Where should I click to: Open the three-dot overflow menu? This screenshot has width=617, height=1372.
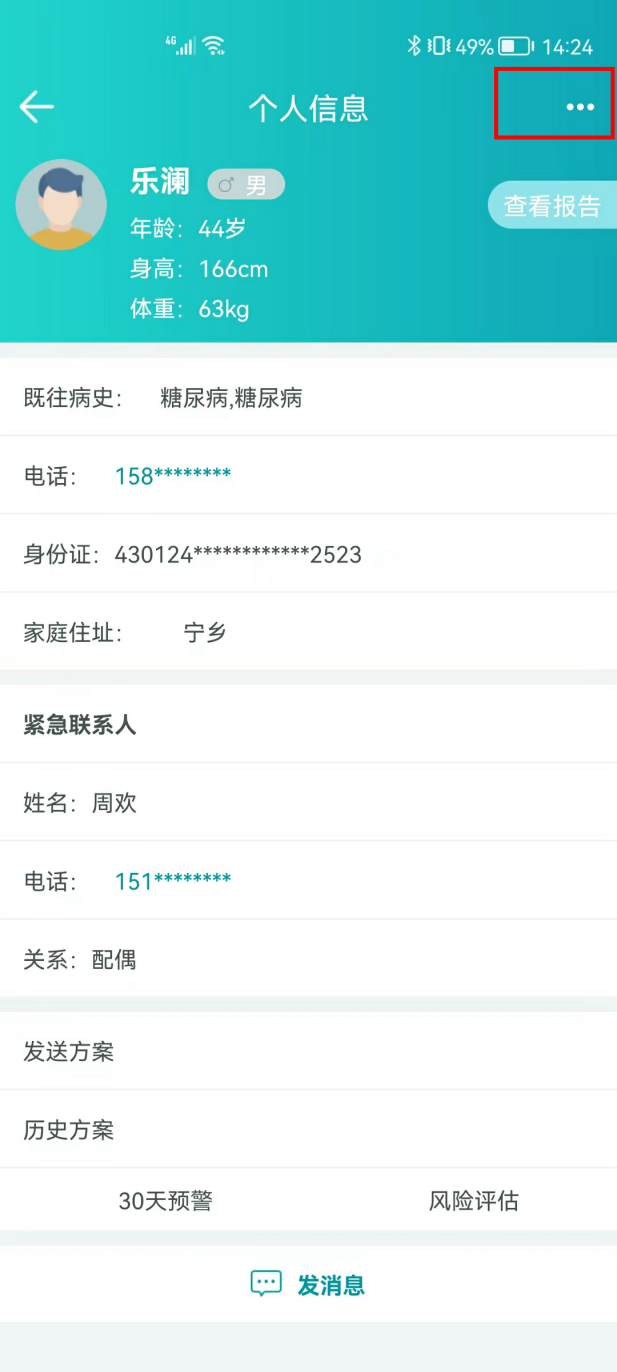pos(580,107)
